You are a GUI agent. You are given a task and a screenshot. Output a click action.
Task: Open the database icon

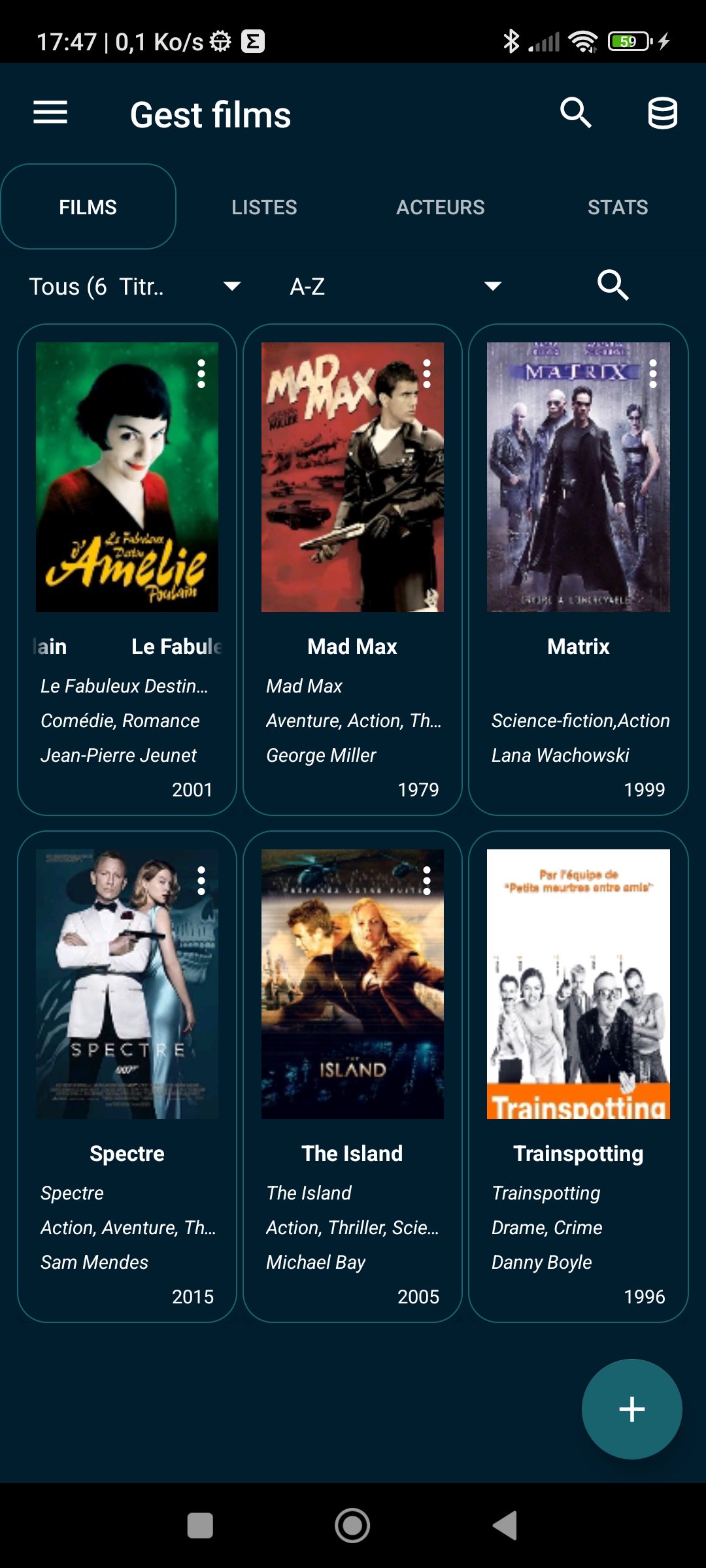click(662, 113)
